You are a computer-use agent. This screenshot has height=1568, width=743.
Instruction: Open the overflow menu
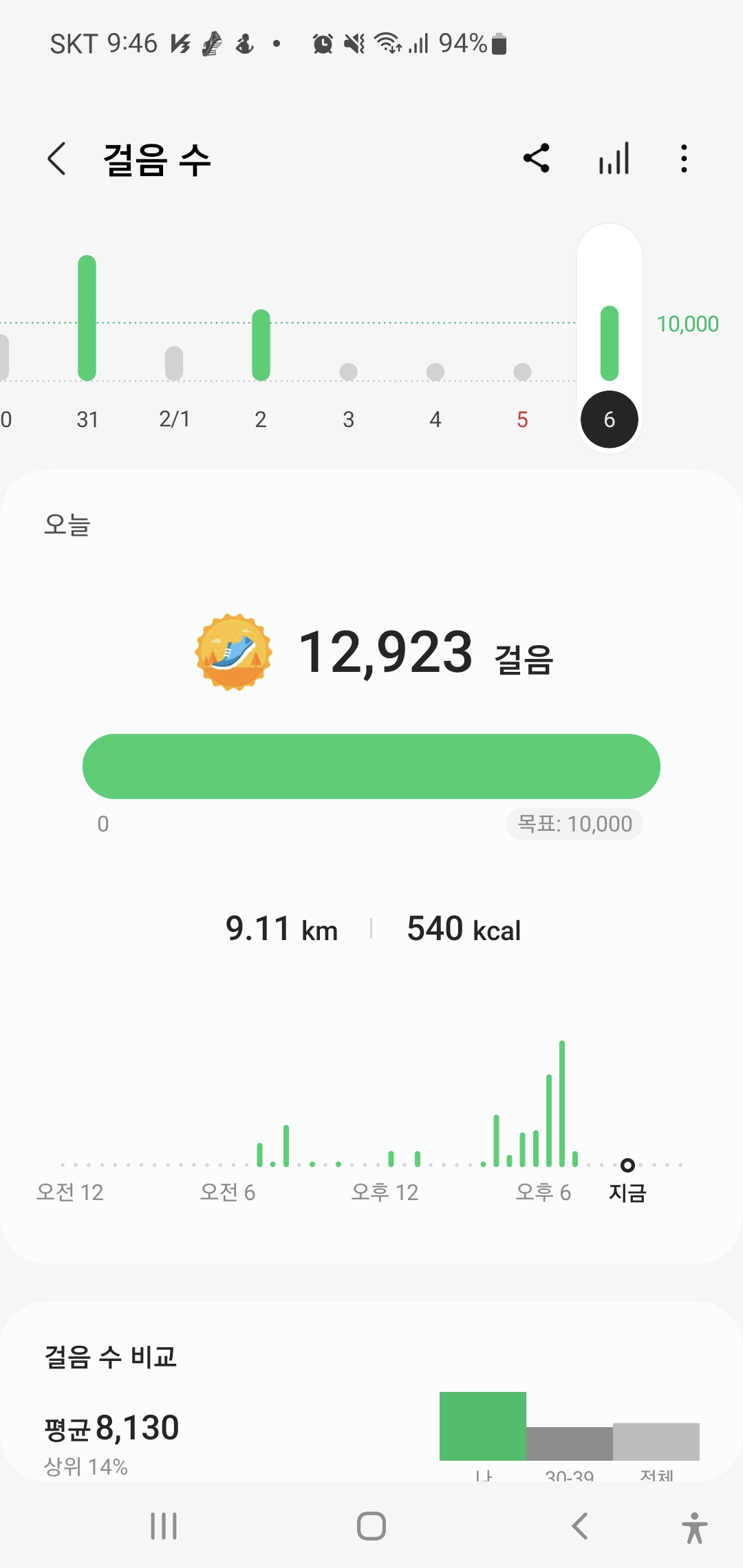pos(683,159)
